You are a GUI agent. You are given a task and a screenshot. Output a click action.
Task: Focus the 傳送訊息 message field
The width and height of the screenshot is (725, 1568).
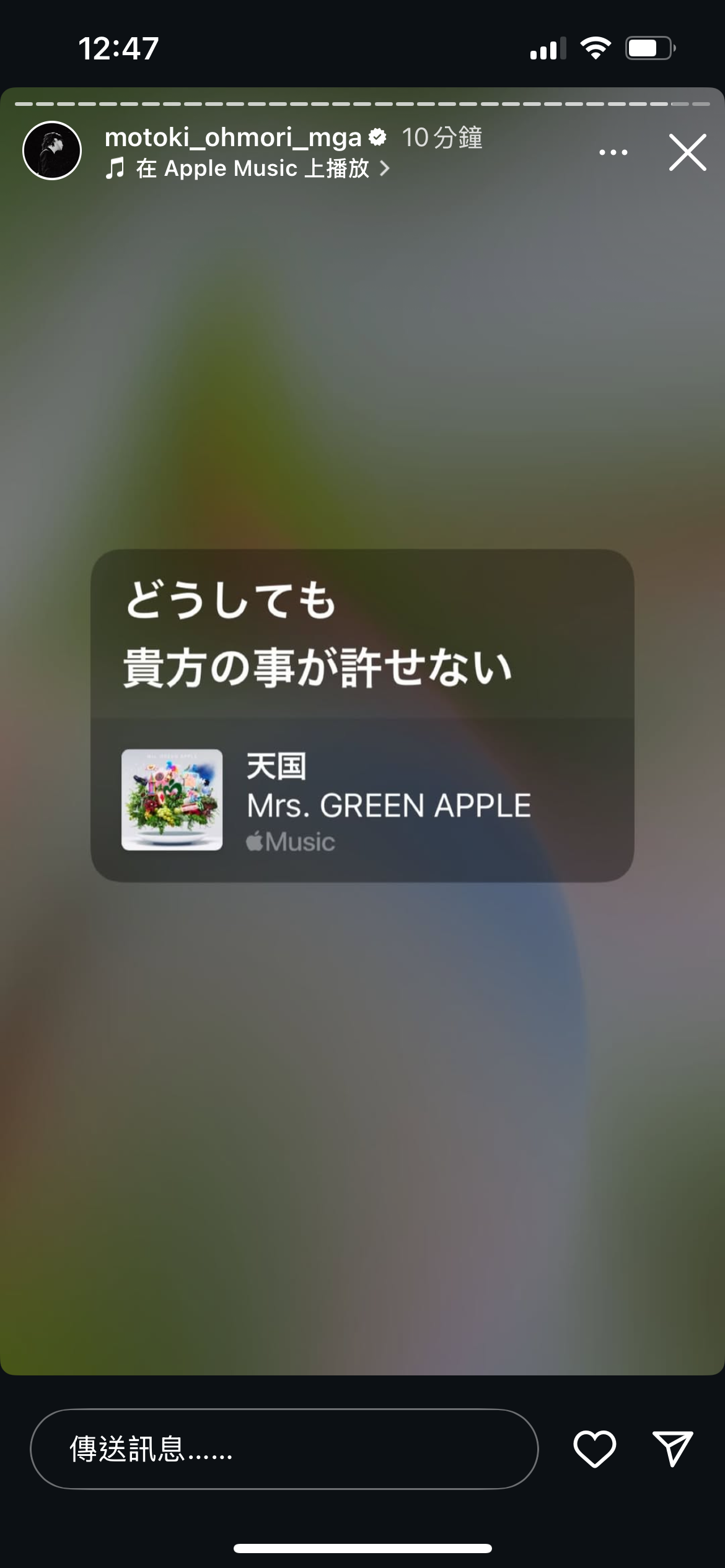click(x=284, y=1449)
